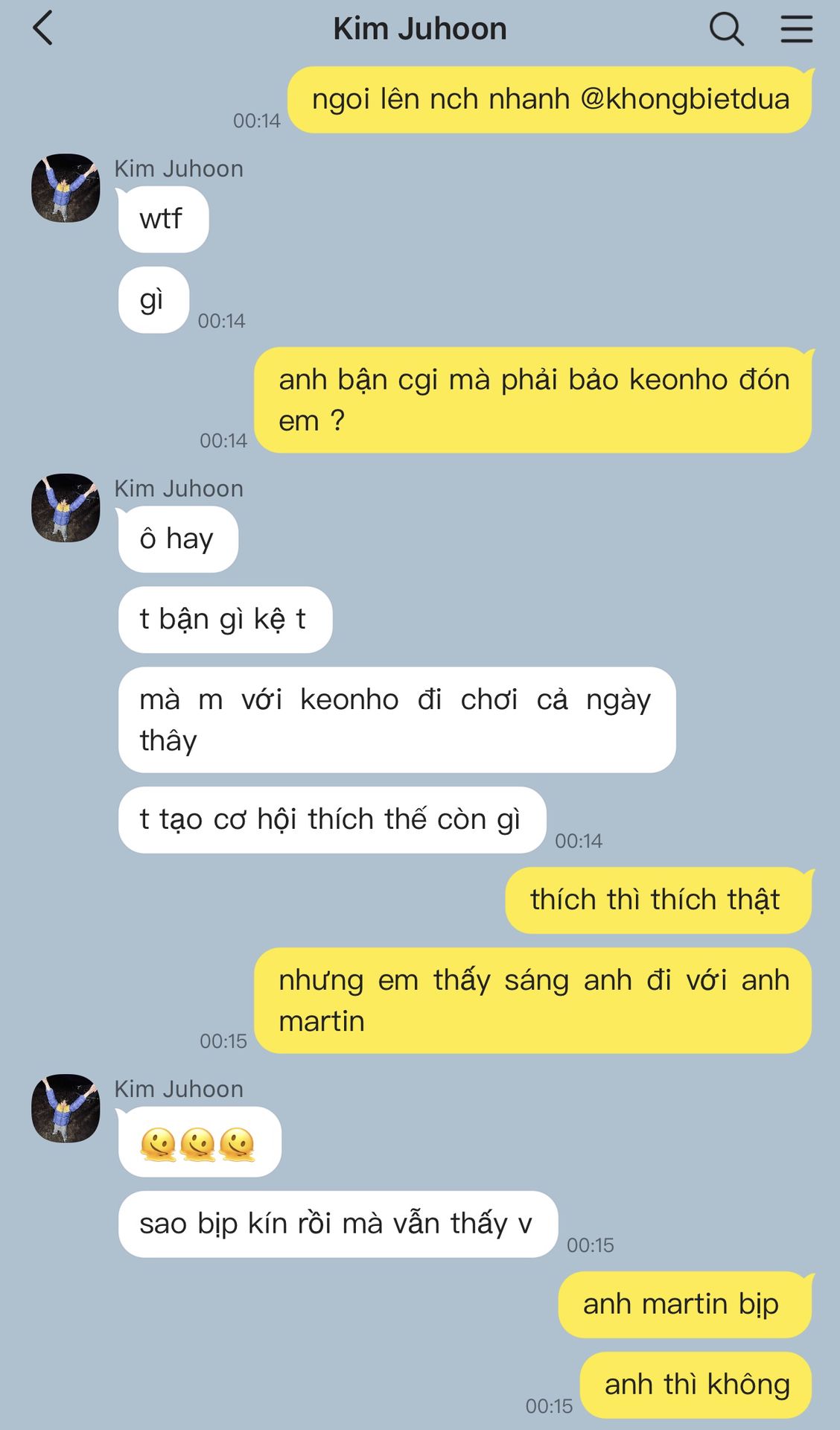Tap the @khongbietdua mention
This screenshot has width=840, height=1430.
pyautogui.click(x=684, y=99)
